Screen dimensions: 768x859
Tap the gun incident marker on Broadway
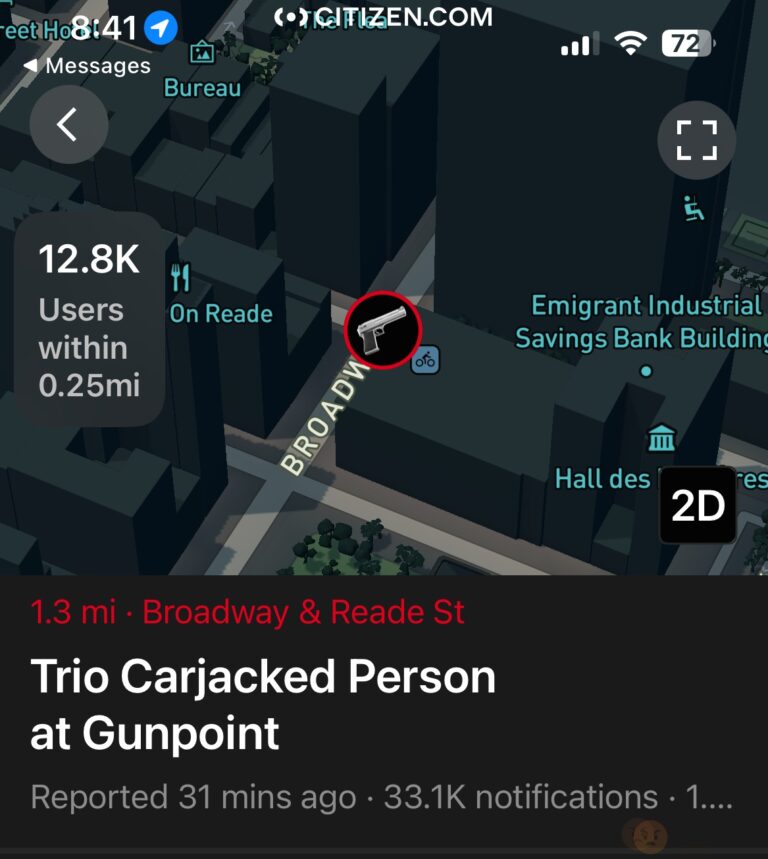[x=385, y=332]
